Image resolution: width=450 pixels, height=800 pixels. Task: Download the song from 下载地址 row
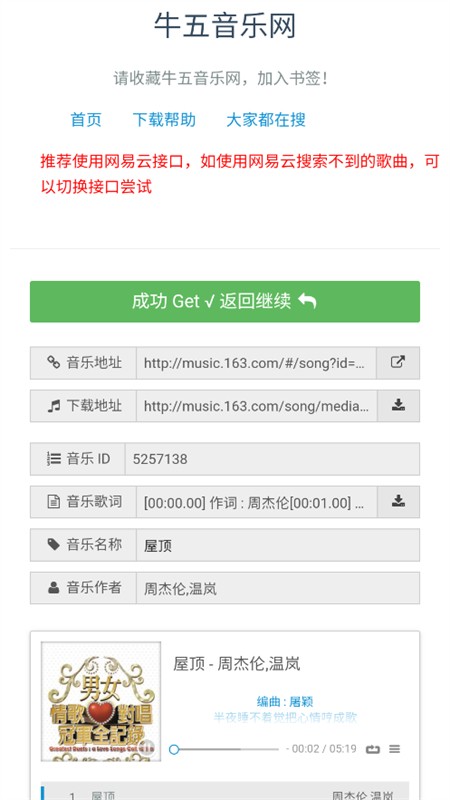pos(398,406)
